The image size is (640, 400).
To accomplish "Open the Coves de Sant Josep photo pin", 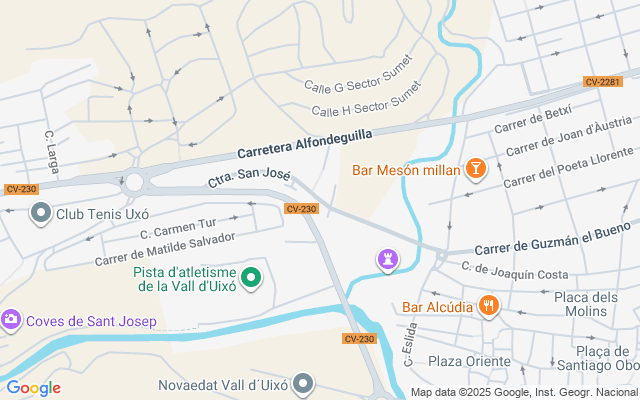I will coord(11,321).
